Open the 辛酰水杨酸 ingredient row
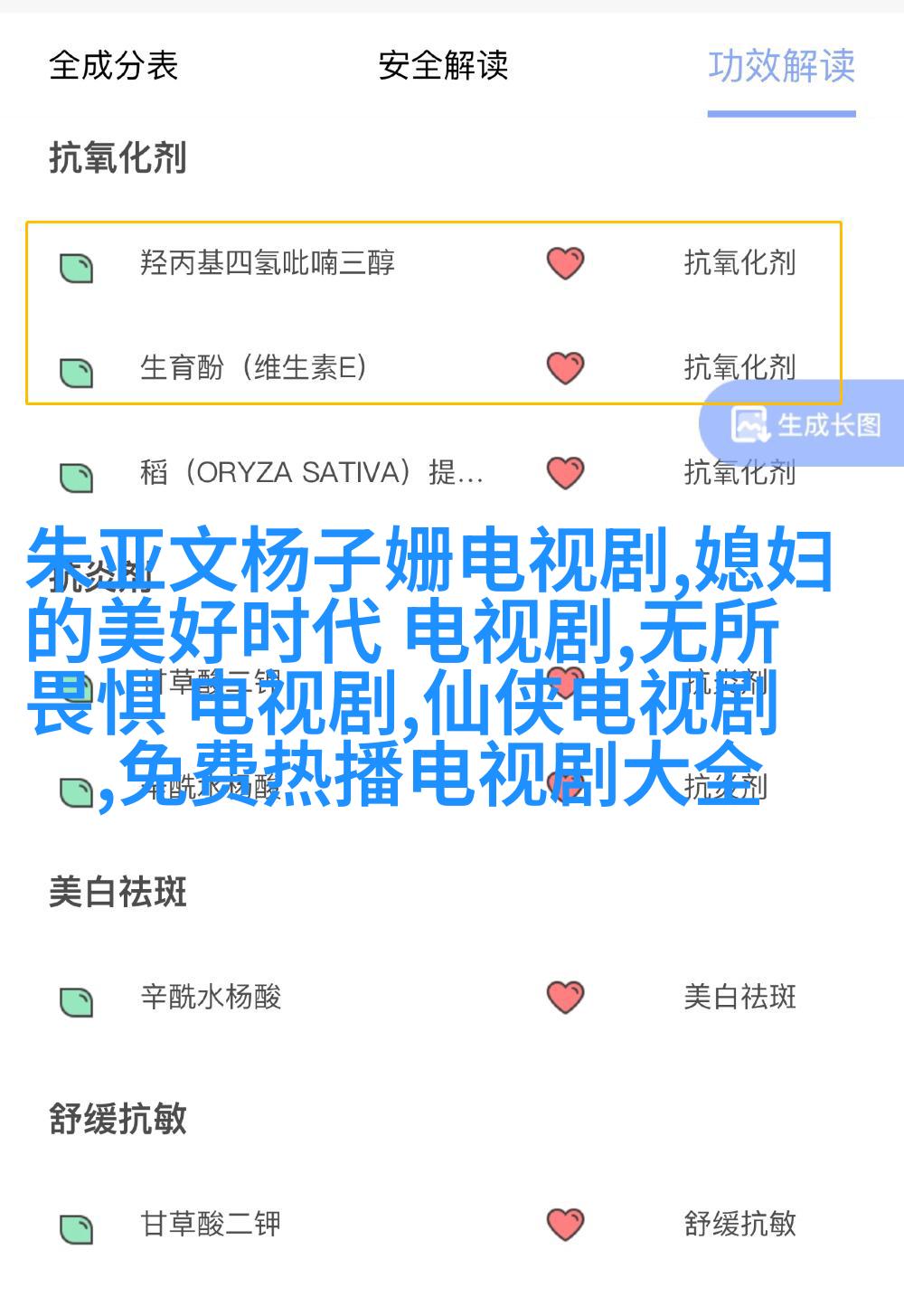Viewport: 904px width, 1316px height. (x=211, y=997)
